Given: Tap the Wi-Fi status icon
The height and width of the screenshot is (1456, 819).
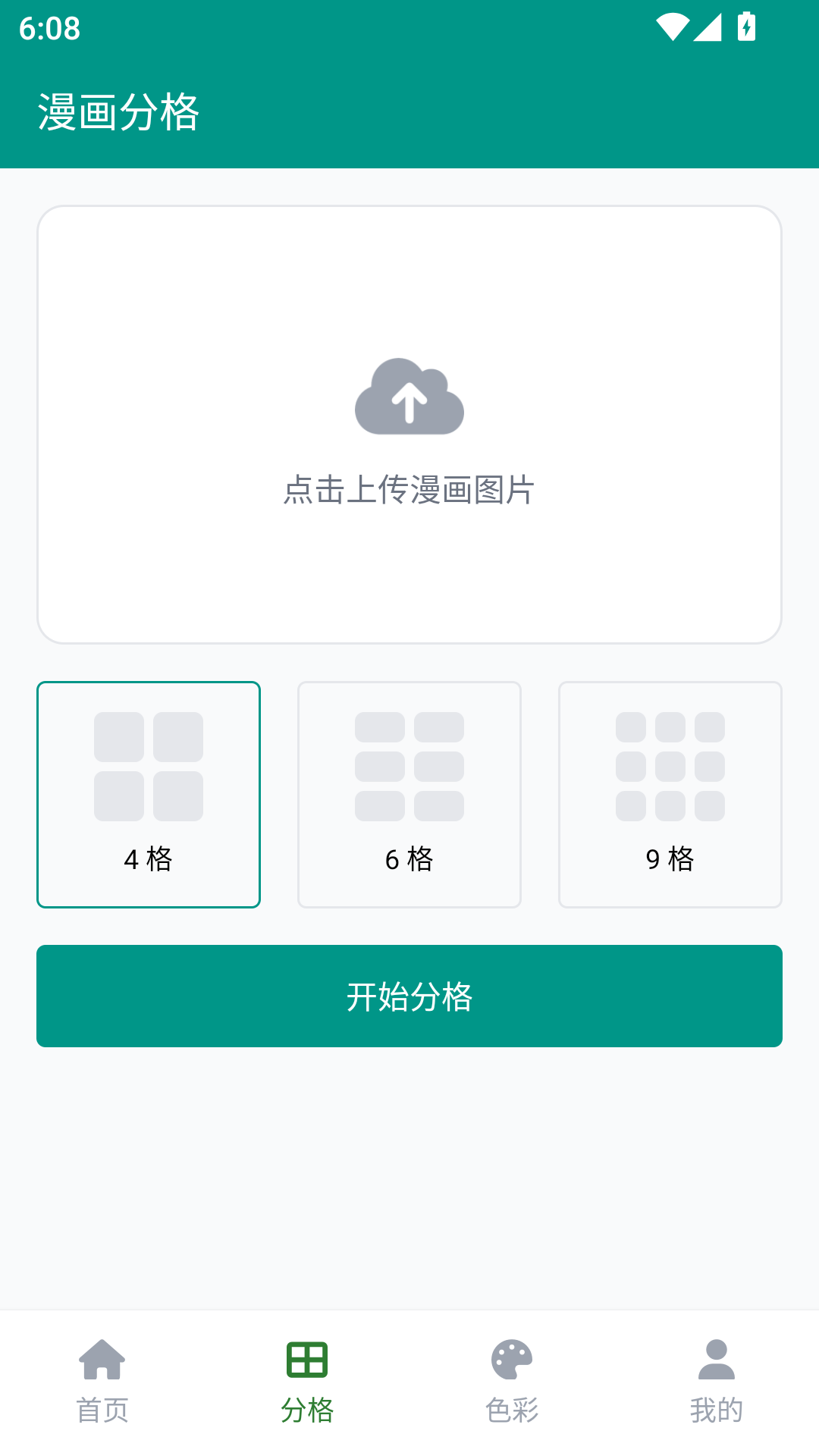Looking at the screenshot, I should click(672, 25).
